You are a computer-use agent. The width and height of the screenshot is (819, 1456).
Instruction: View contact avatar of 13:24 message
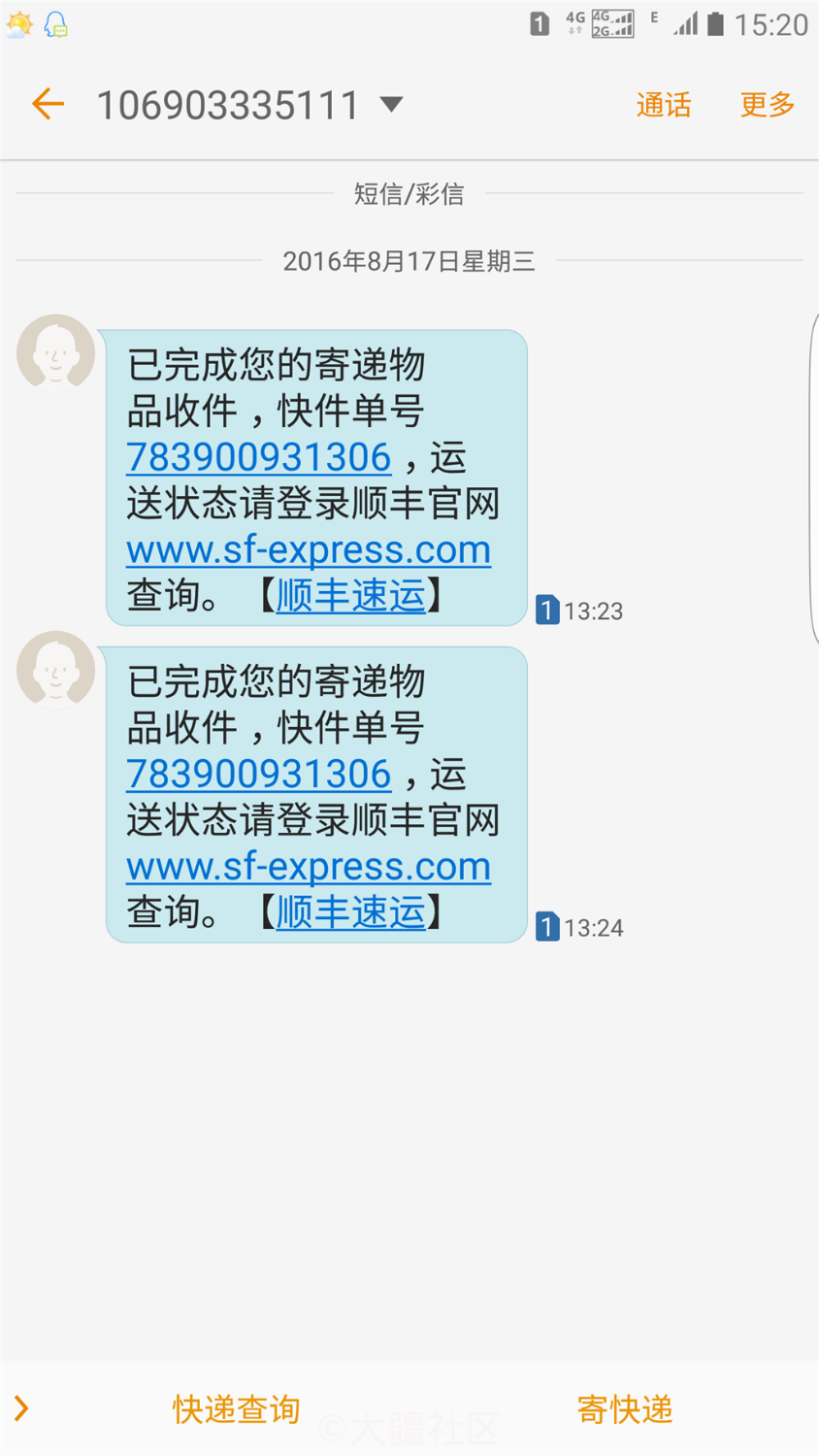point(56,670)
